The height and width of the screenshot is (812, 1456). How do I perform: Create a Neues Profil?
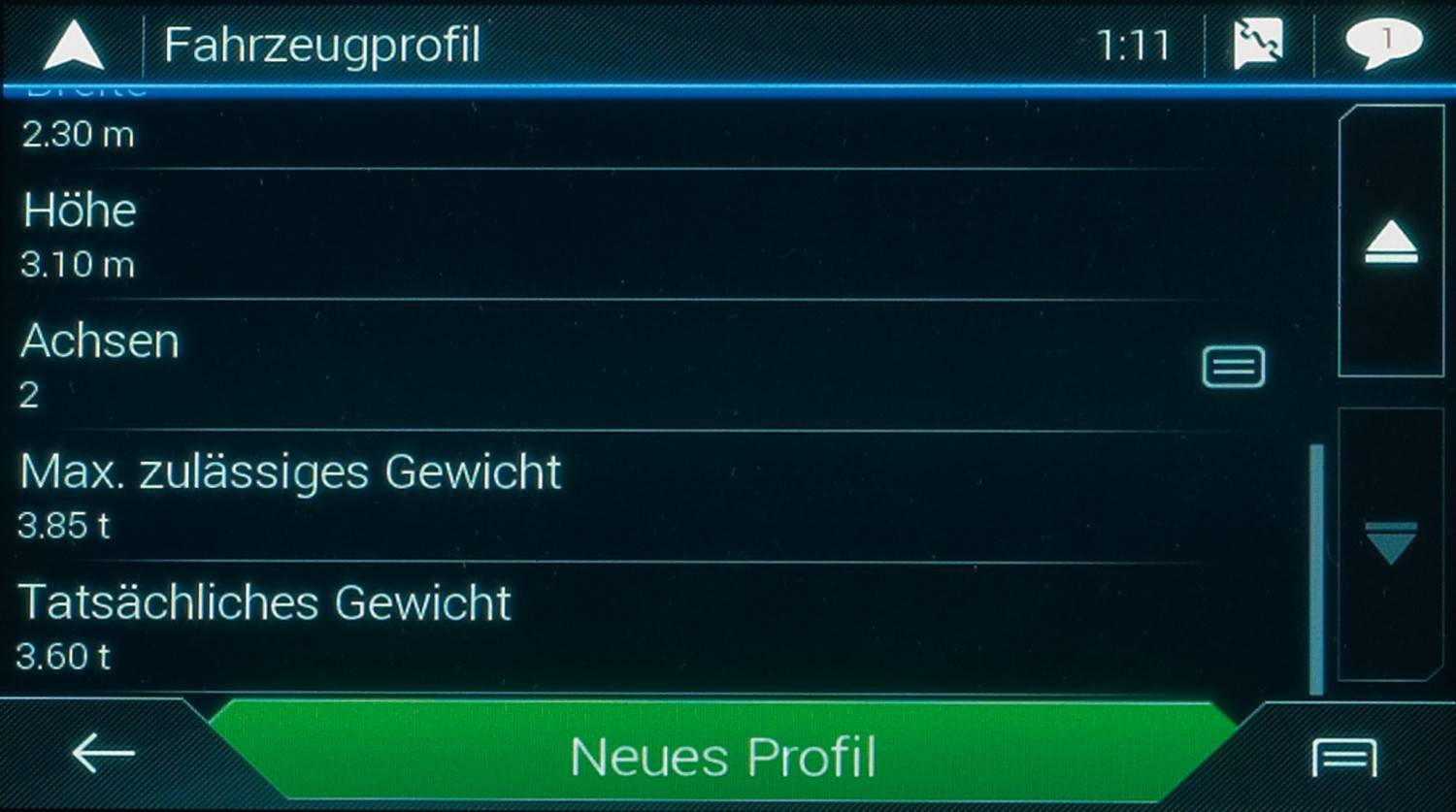[x=723, y=757]
